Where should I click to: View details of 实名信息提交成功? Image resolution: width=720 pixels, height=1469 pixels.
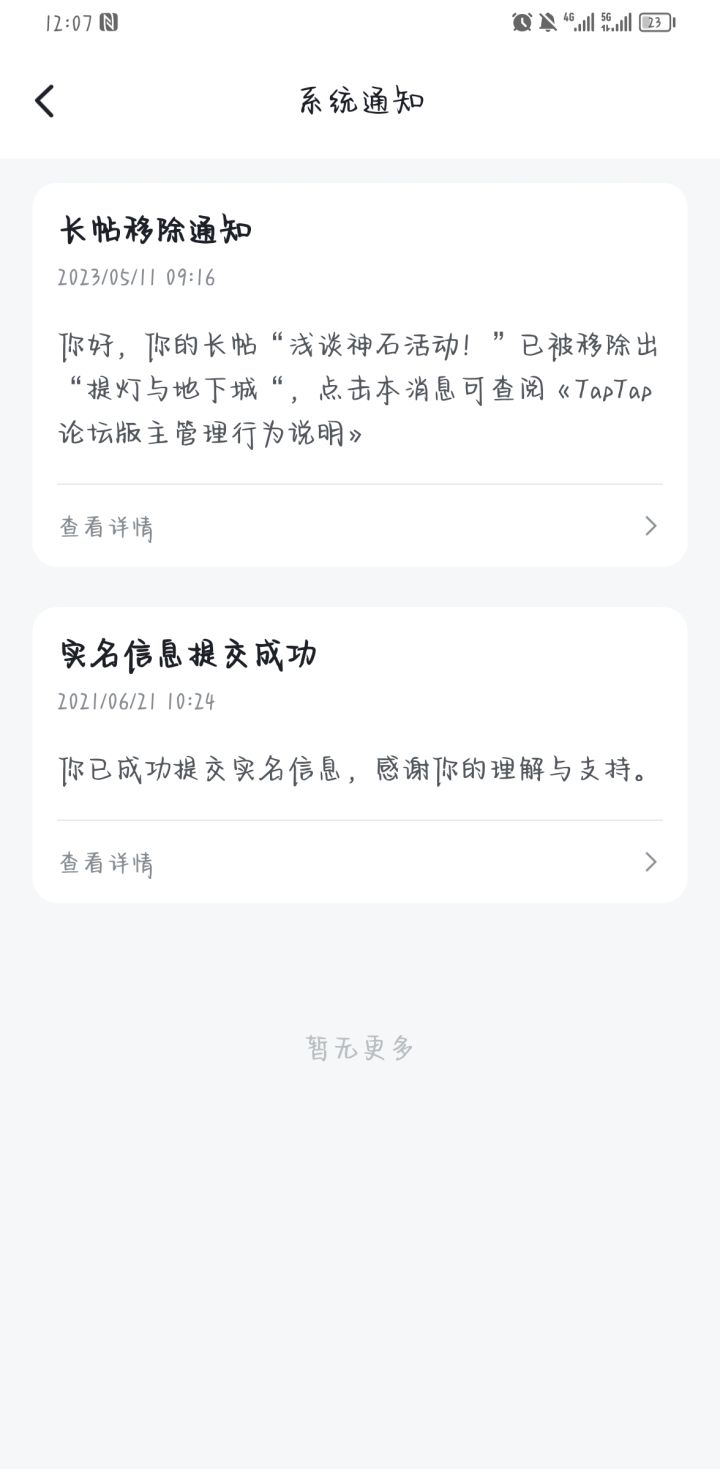359,863
